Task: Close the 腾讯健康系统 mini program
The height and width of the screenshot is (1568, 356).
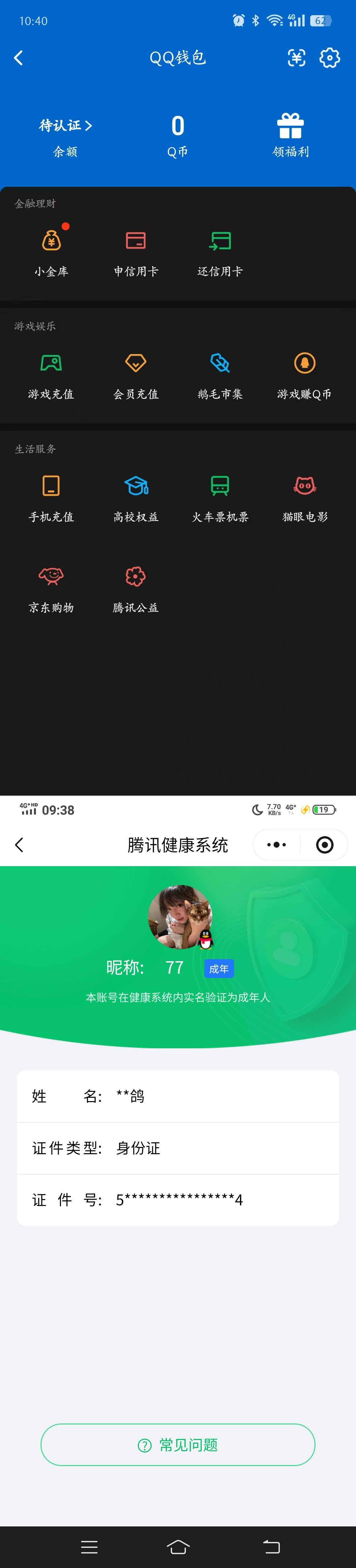Action: click(x=325, y=844)
